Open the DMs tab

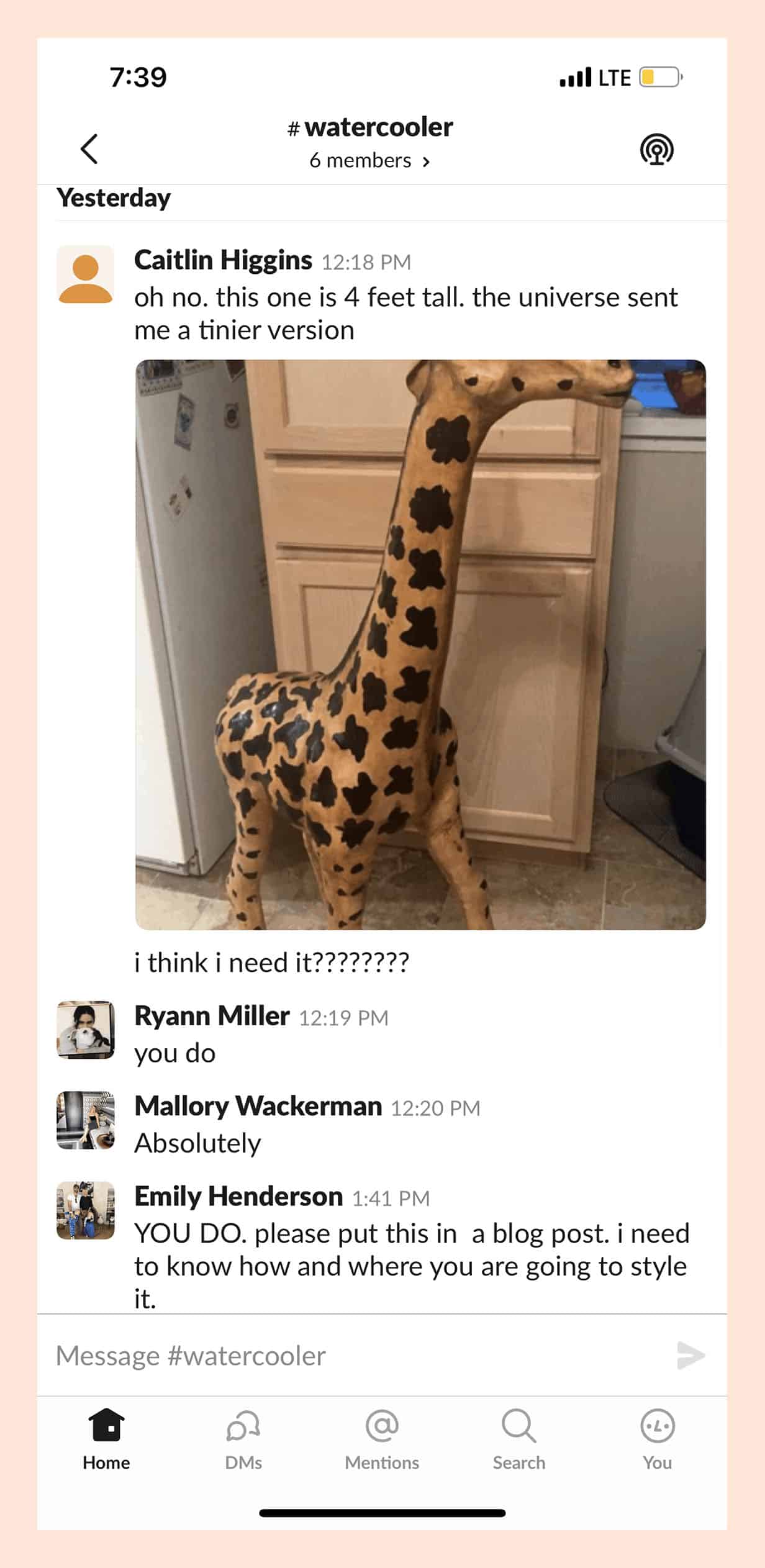pos(243,1439)
